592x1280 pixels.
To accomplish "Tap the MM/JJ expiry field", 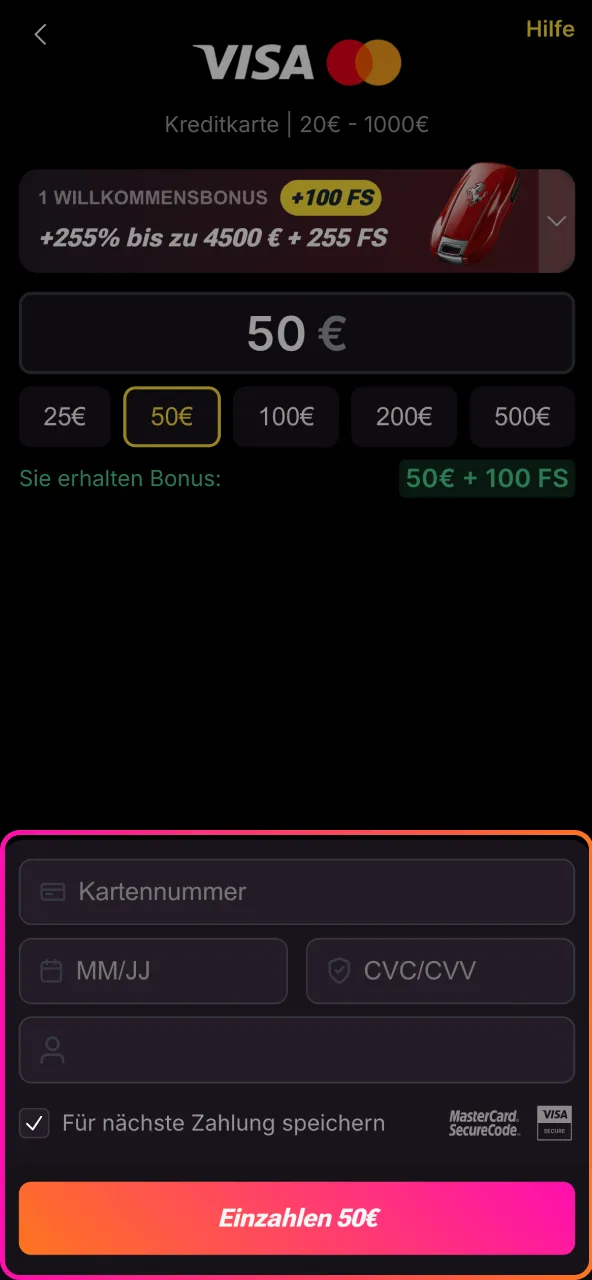I will [153, 970].
